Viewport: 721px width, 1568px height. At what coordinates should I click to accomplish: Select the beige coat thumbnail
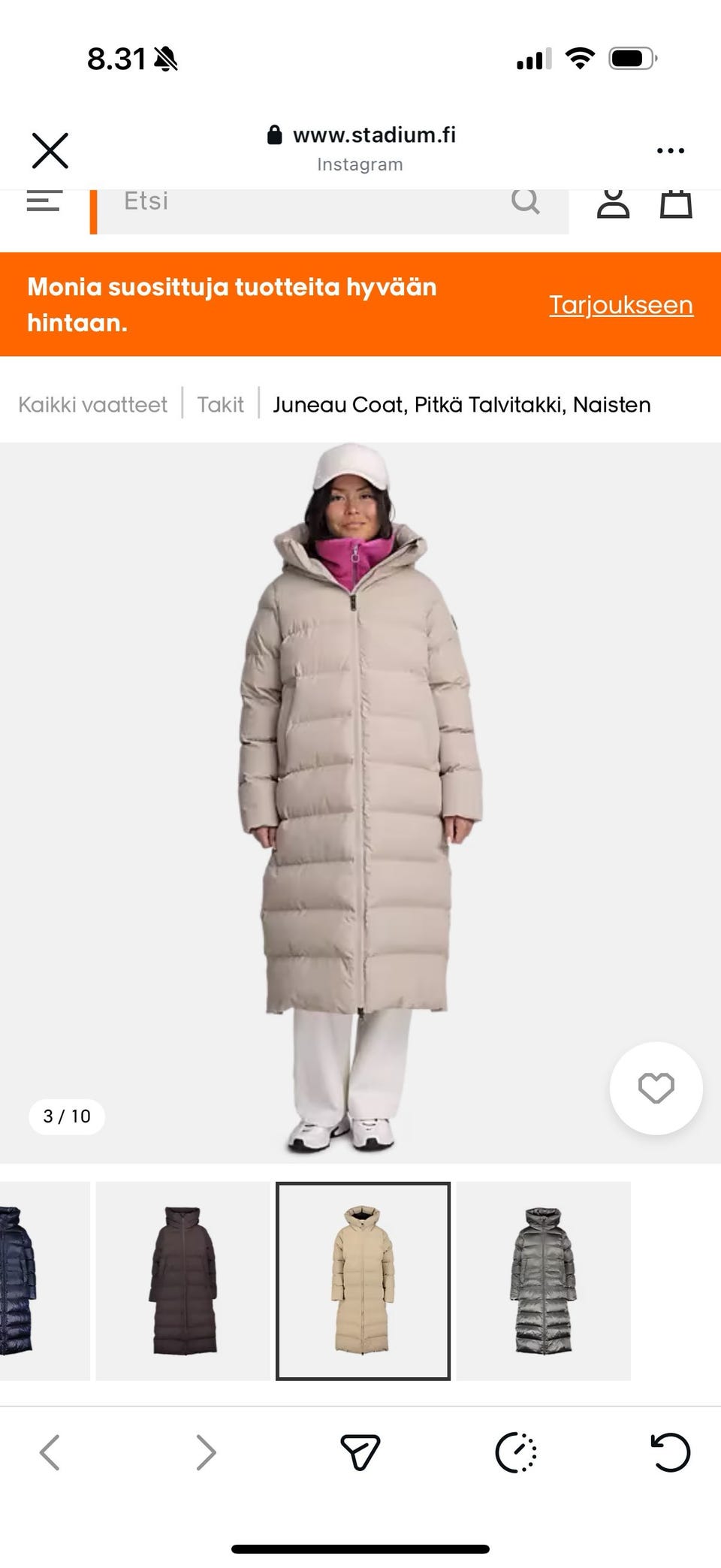tap(363, 1280)
